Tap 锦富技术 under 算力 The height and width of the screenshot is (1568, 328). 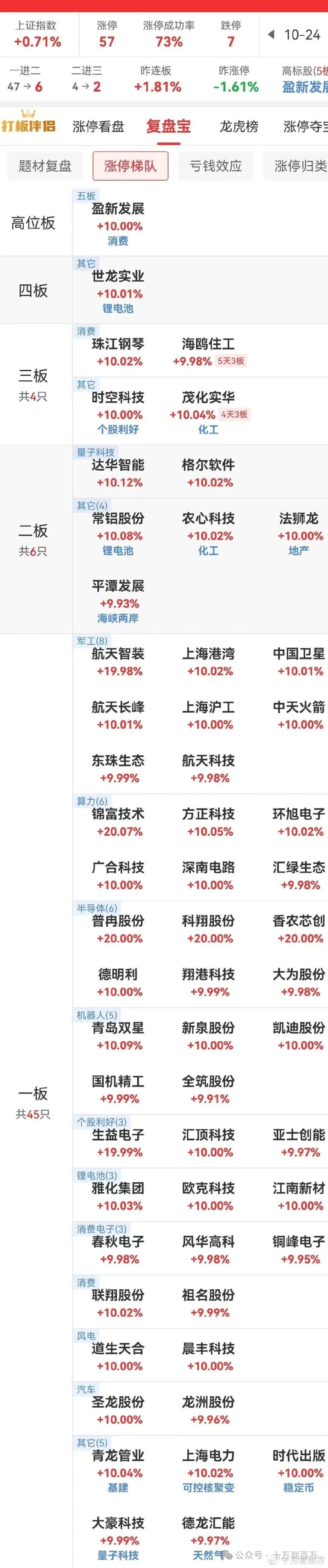point(118,822)
